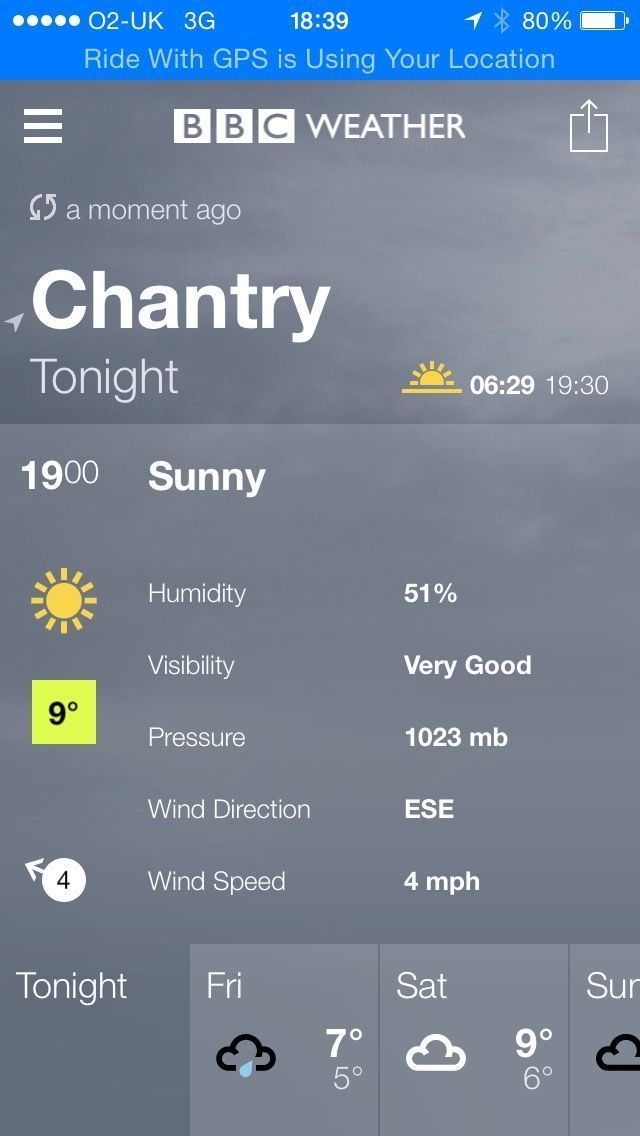View Saturday's forecast
The image size is (640, 1136).
pos(474,1040)
